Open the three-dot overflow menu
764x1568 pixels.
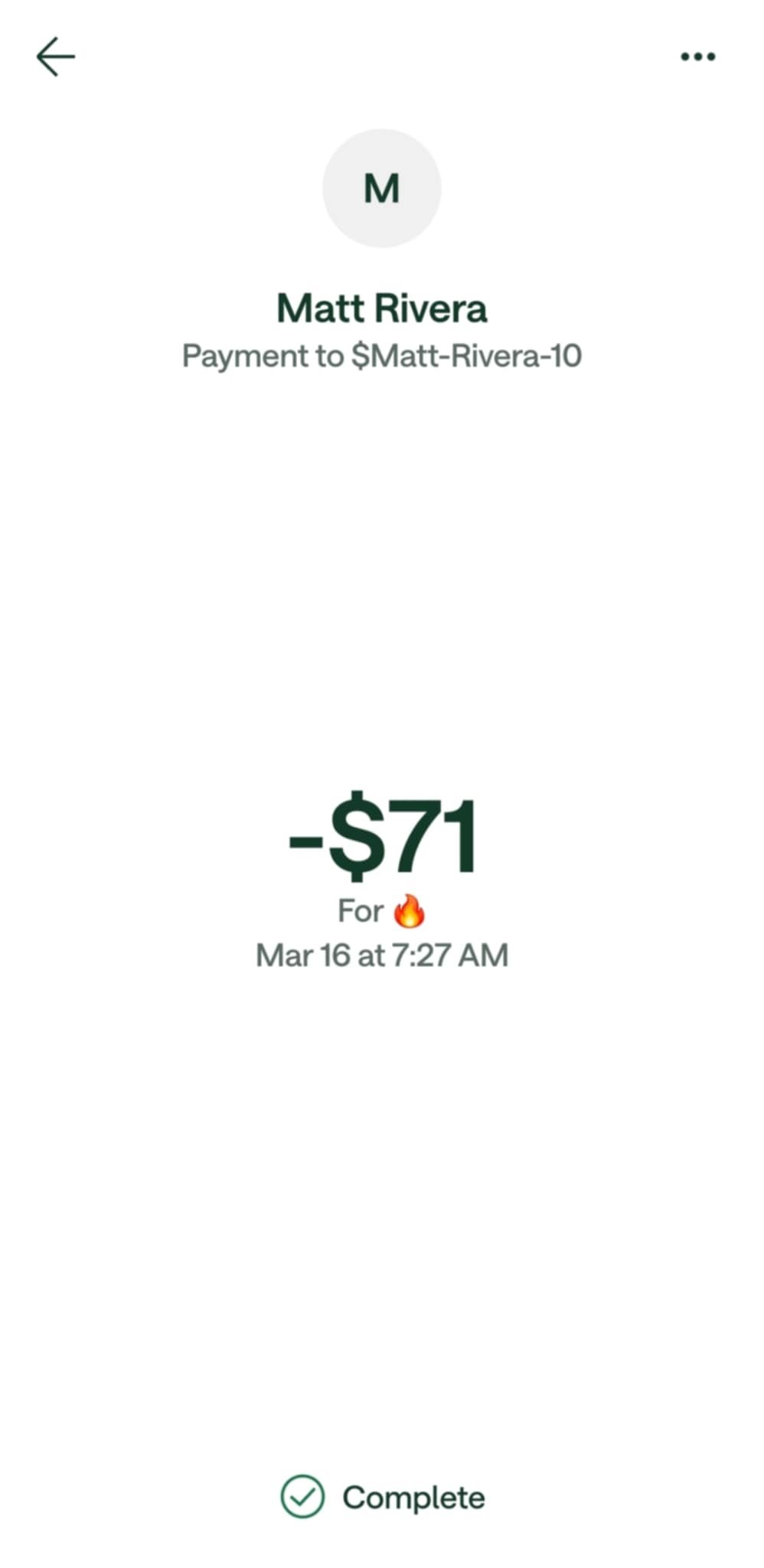[698, 57]
